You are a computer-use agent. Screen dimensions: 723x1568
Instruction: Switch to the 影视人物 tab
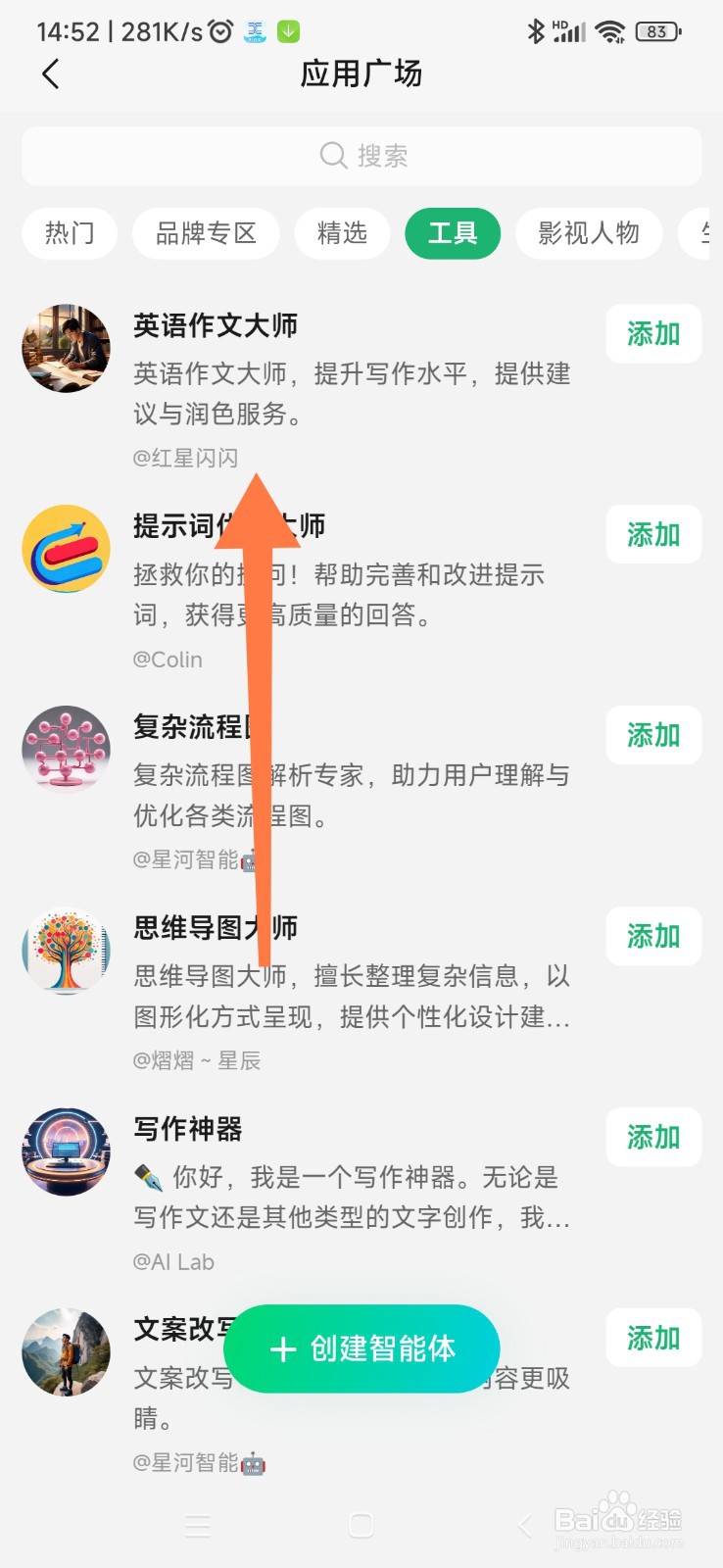(588, 233)
